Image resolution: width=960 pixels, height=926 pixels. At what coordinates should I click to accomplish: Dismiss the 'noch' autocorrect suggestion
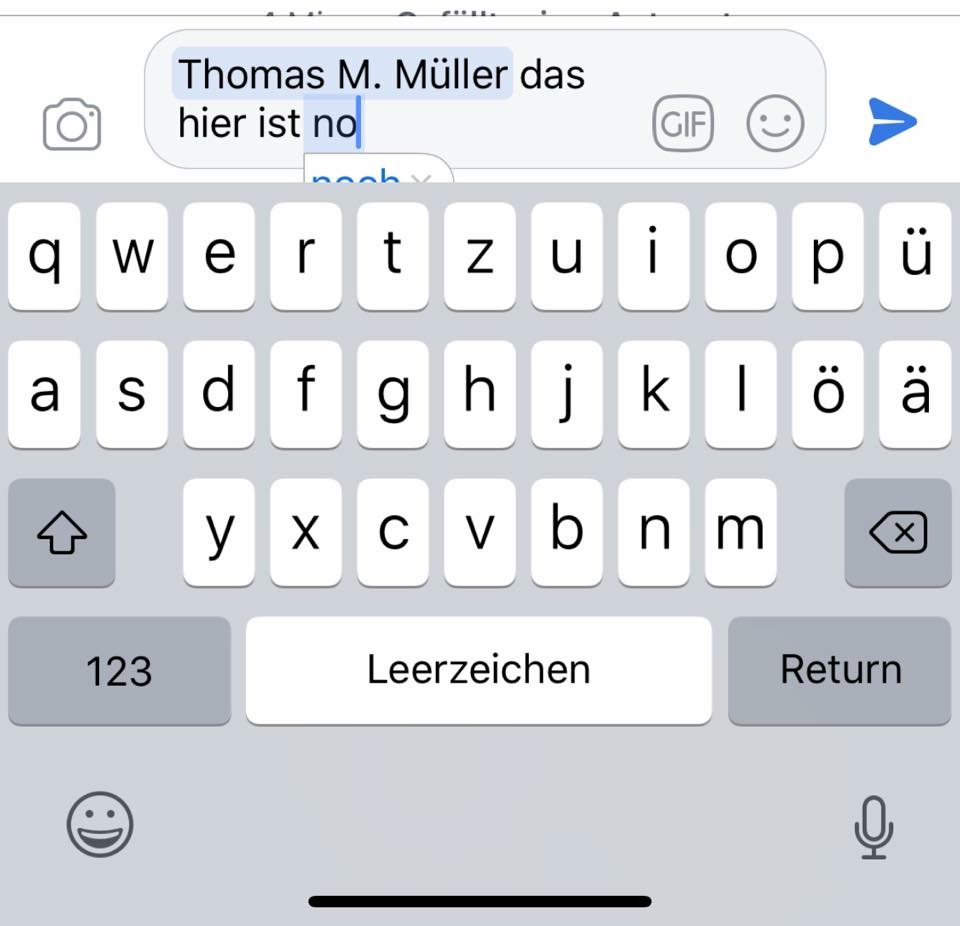(x=421, y=179)
